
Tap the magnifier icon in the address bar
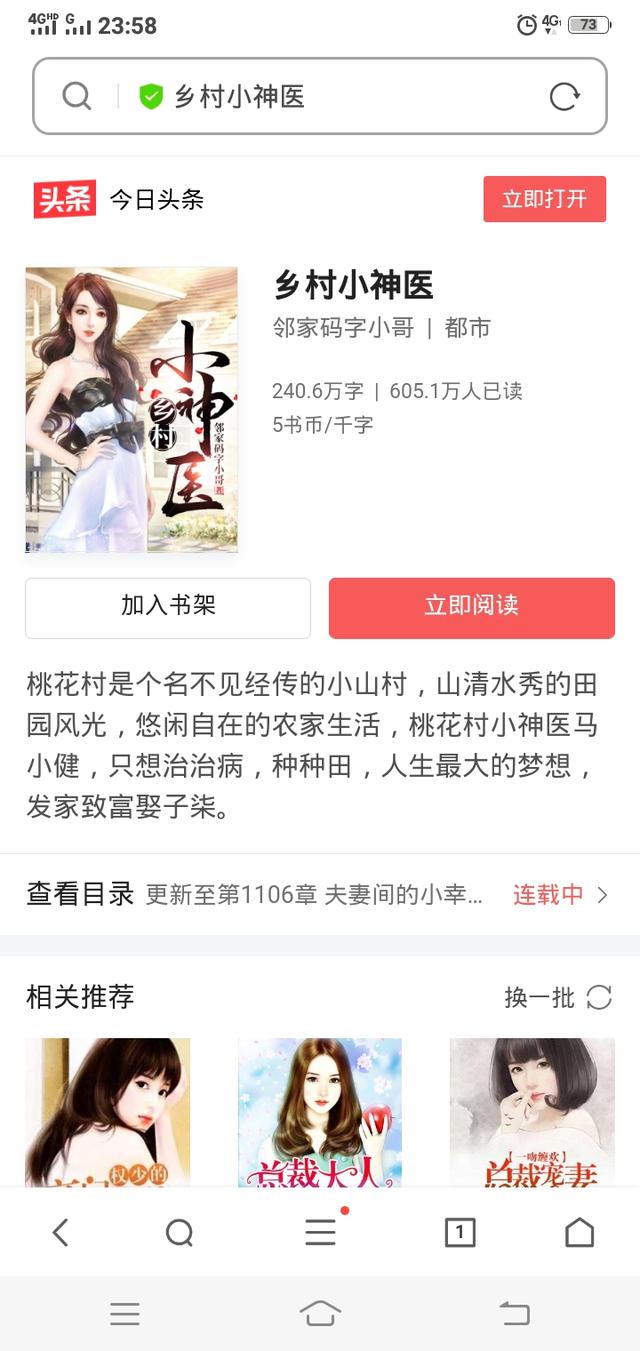tap(76, 96)
